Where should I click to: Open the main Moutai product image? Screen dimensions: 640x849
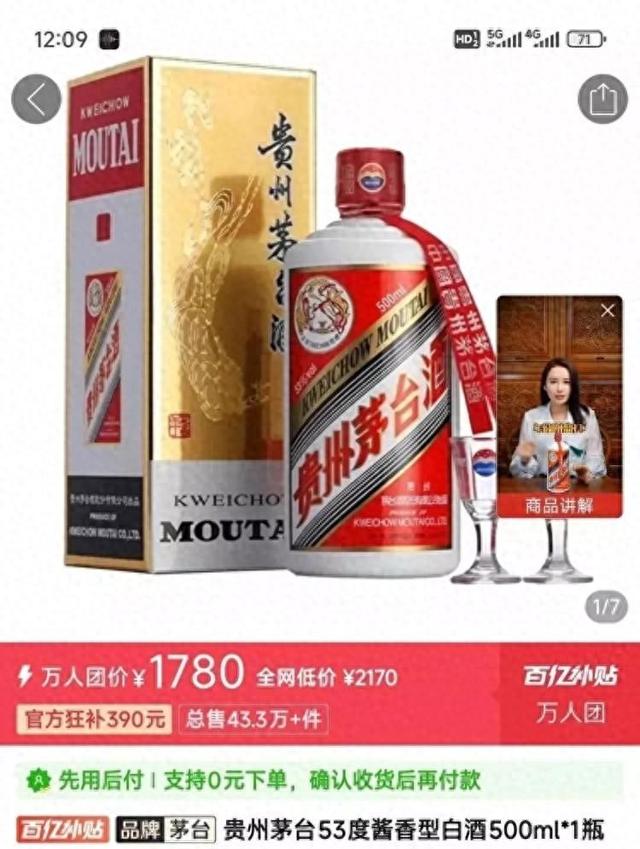[x=300, y=350]
